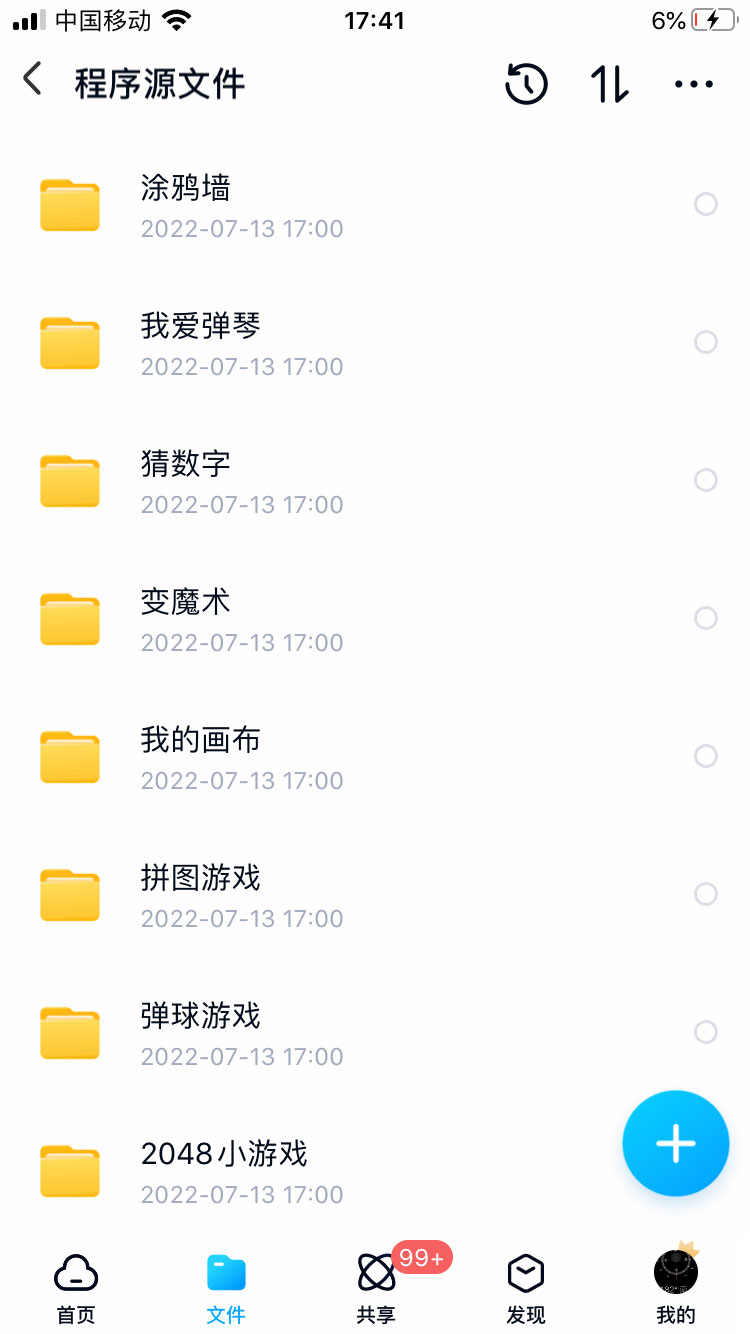Select the checkbox for 变魔术 folder
Image resolution: width=750 pixels, height=1334 pixels.
pyautogui.click(x=706, y=618)
